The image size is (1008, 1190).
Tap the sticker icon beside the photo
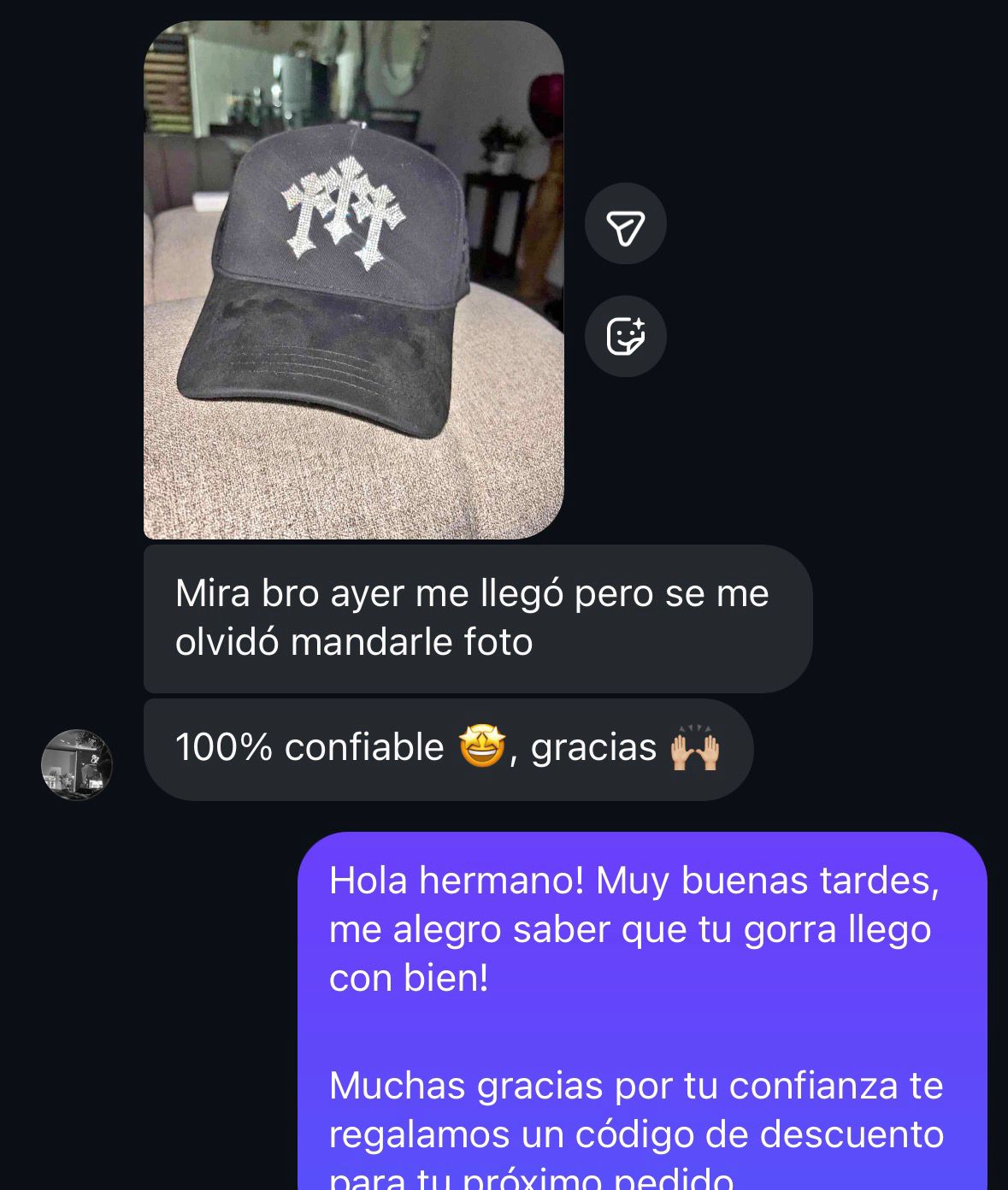(x=625, y=336)
